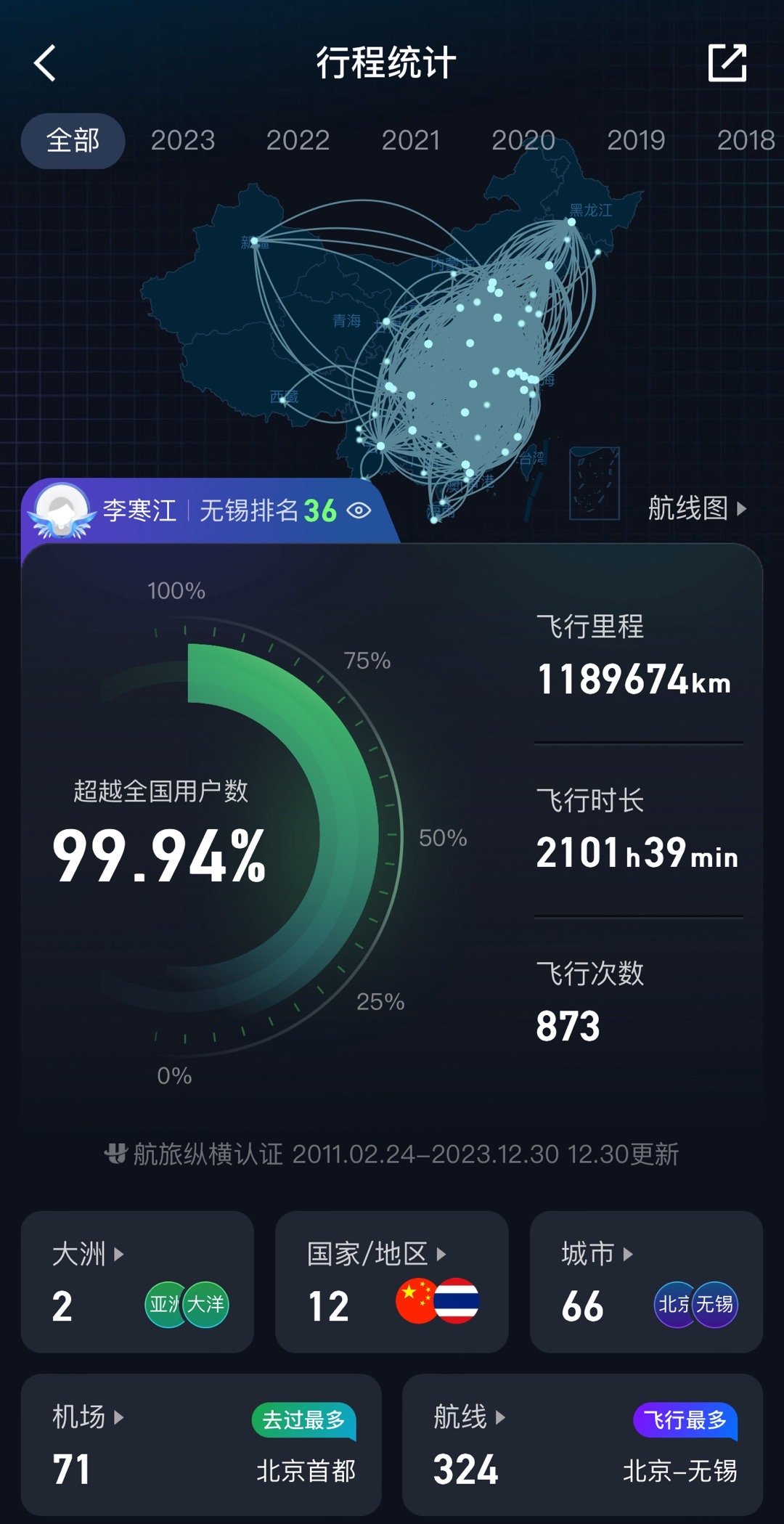The image size is (784, 1524).
Task: Select the 全部 tab
Action: tap(73, 140)
